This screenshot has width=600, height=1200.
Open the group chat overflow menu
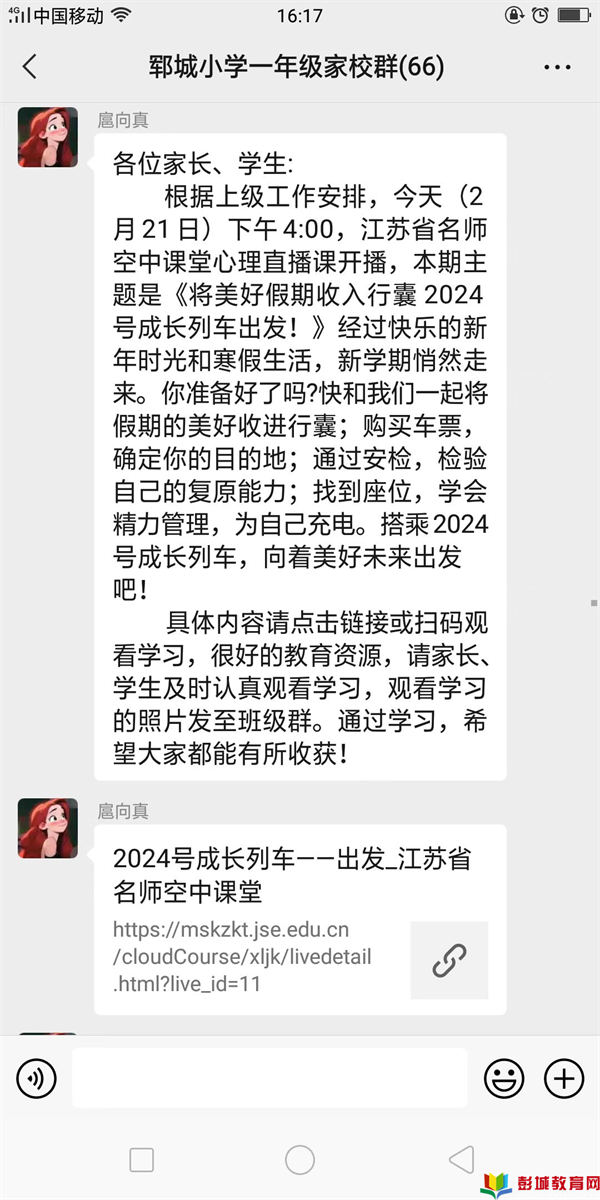click(557, 67)
